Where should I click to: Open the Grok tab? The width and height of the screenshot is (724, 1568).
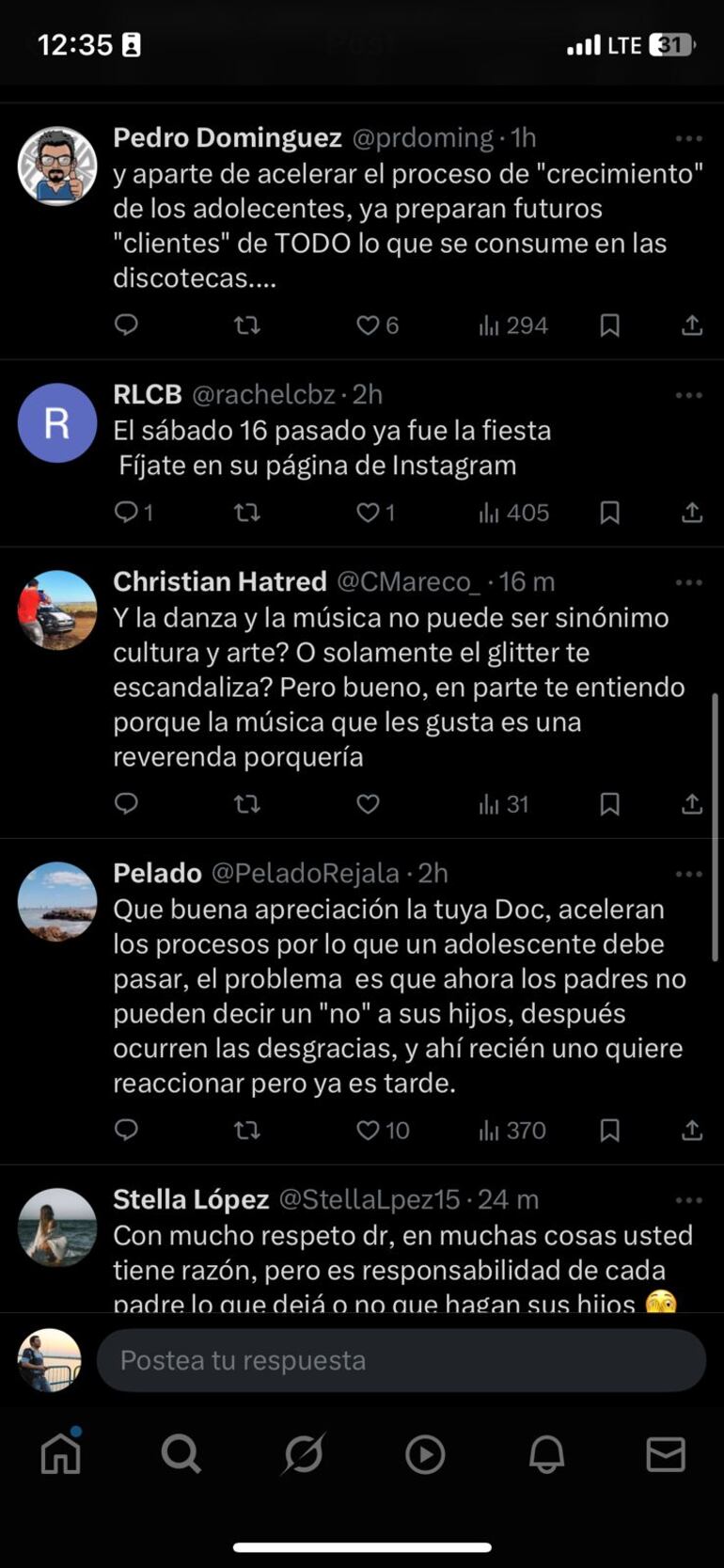pyautogui.click(x=304, y=1454)
